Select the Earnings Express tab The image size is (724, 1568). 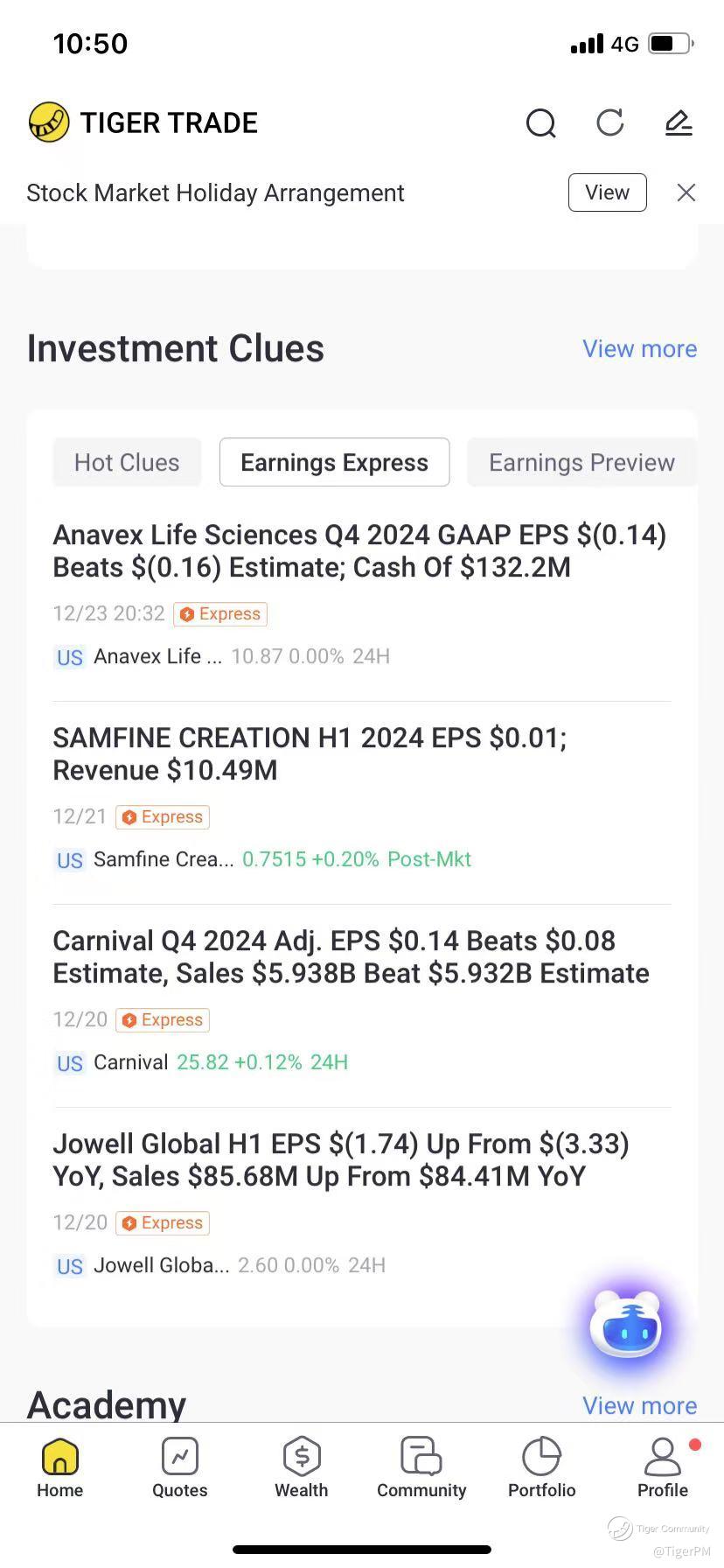click(x=334, y=462)
